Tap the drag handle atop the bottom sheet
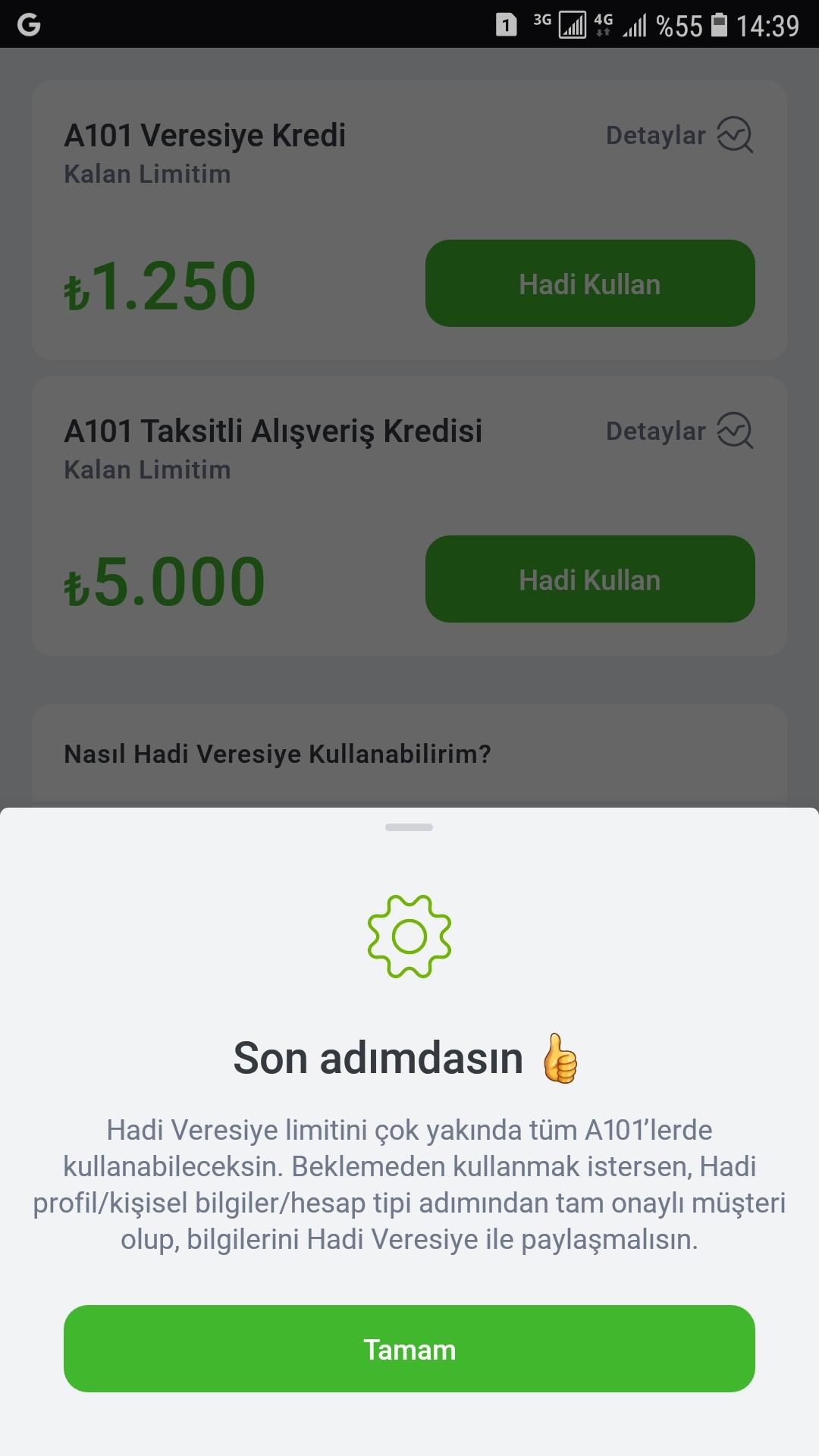Screen dimensions: 819x1456 [x=409, y=829]
